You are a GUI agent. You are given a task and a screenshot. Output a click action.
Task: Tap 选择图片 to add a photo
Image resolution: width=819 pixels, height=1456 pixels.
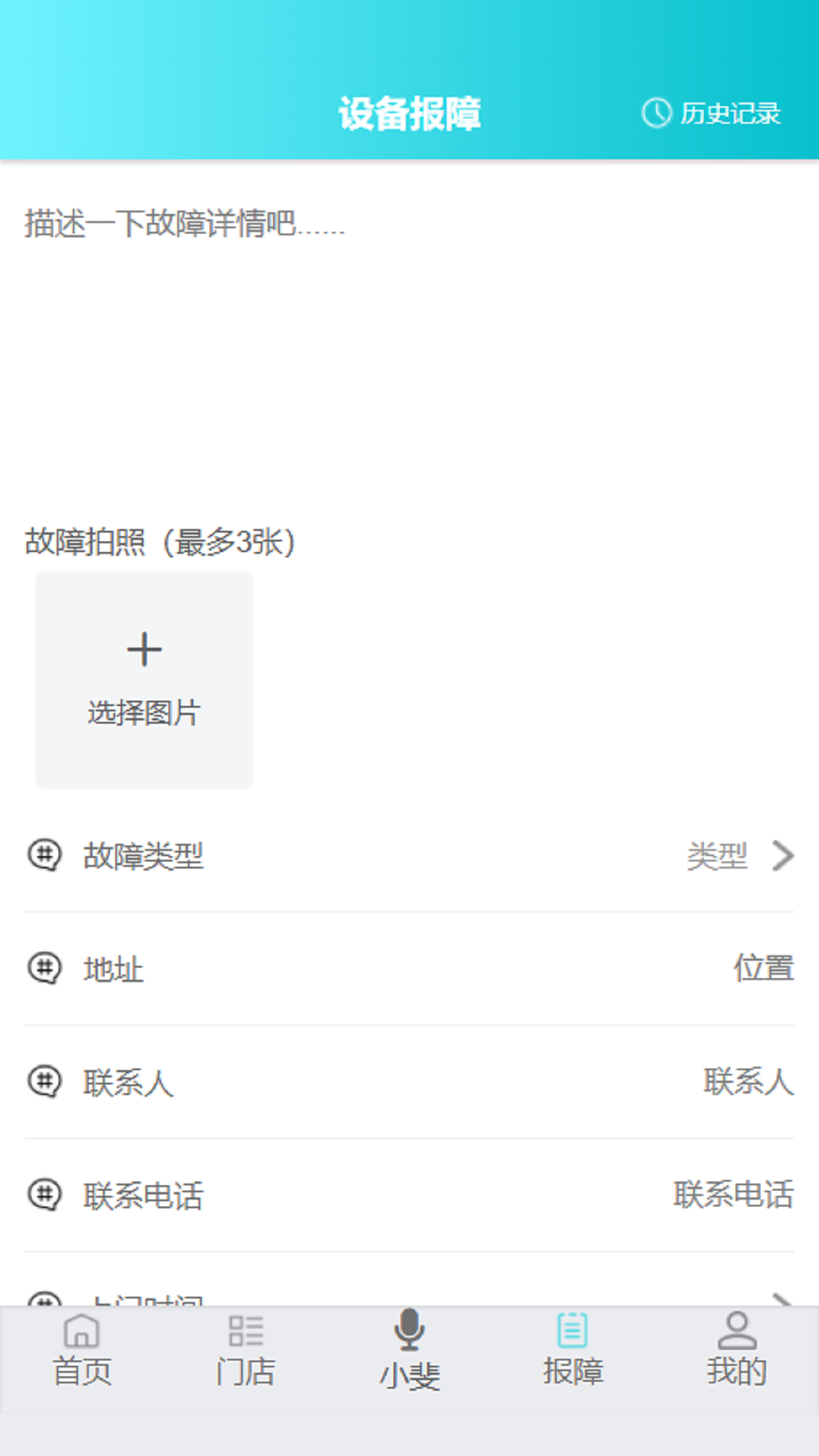pos(144,680)
